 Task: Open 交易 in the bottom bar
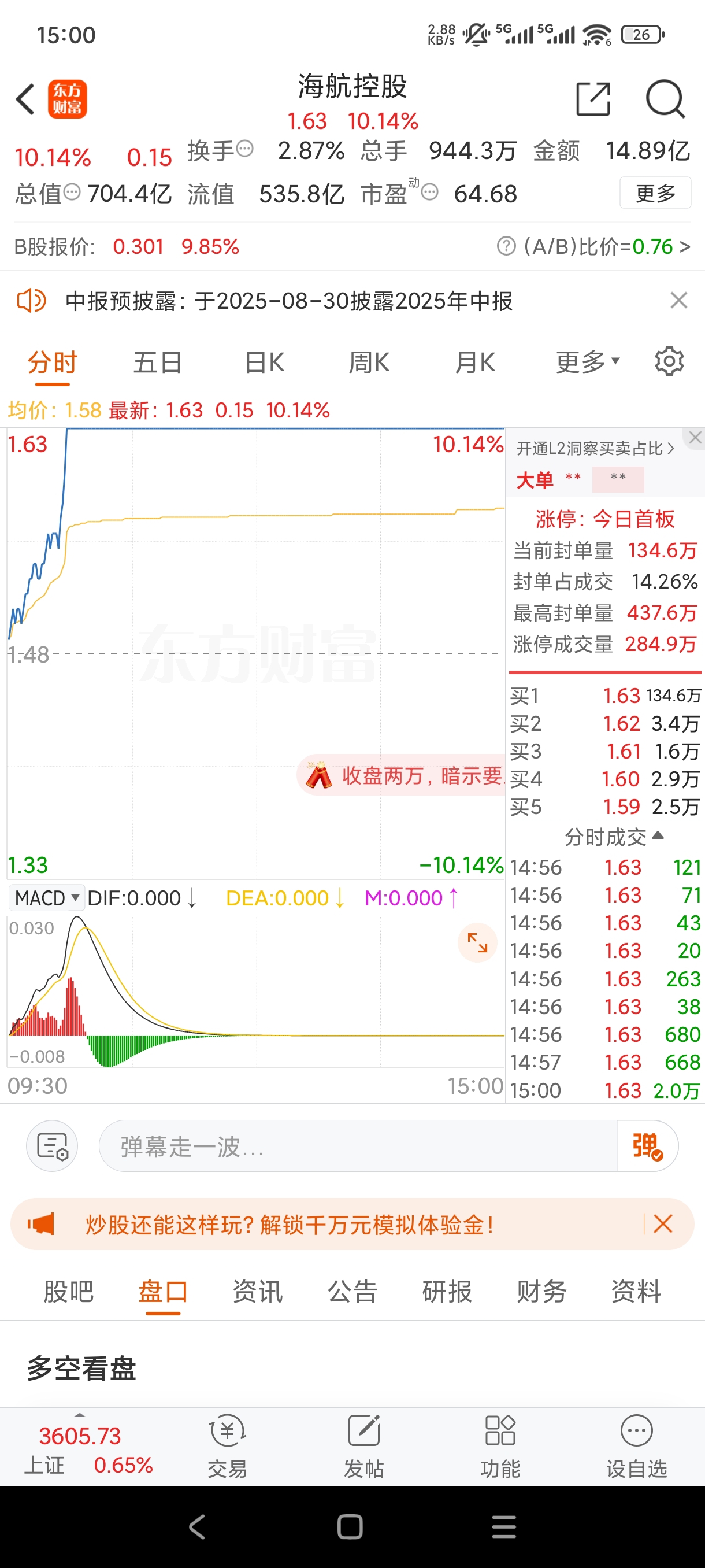click(x=228, y=1447)
